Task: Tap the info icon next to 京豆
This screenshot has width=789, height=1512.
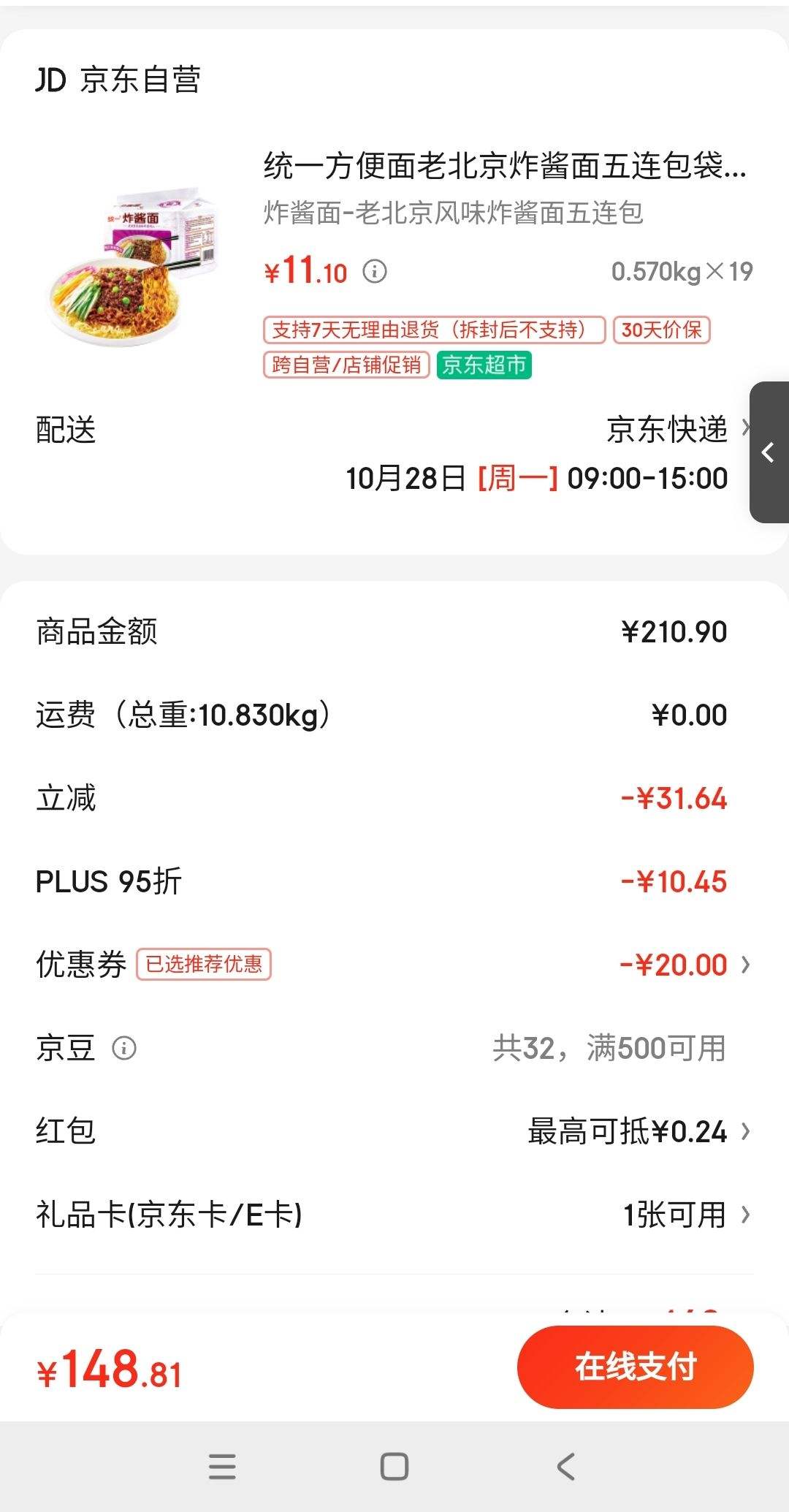Action: (x=126, y=1048)
